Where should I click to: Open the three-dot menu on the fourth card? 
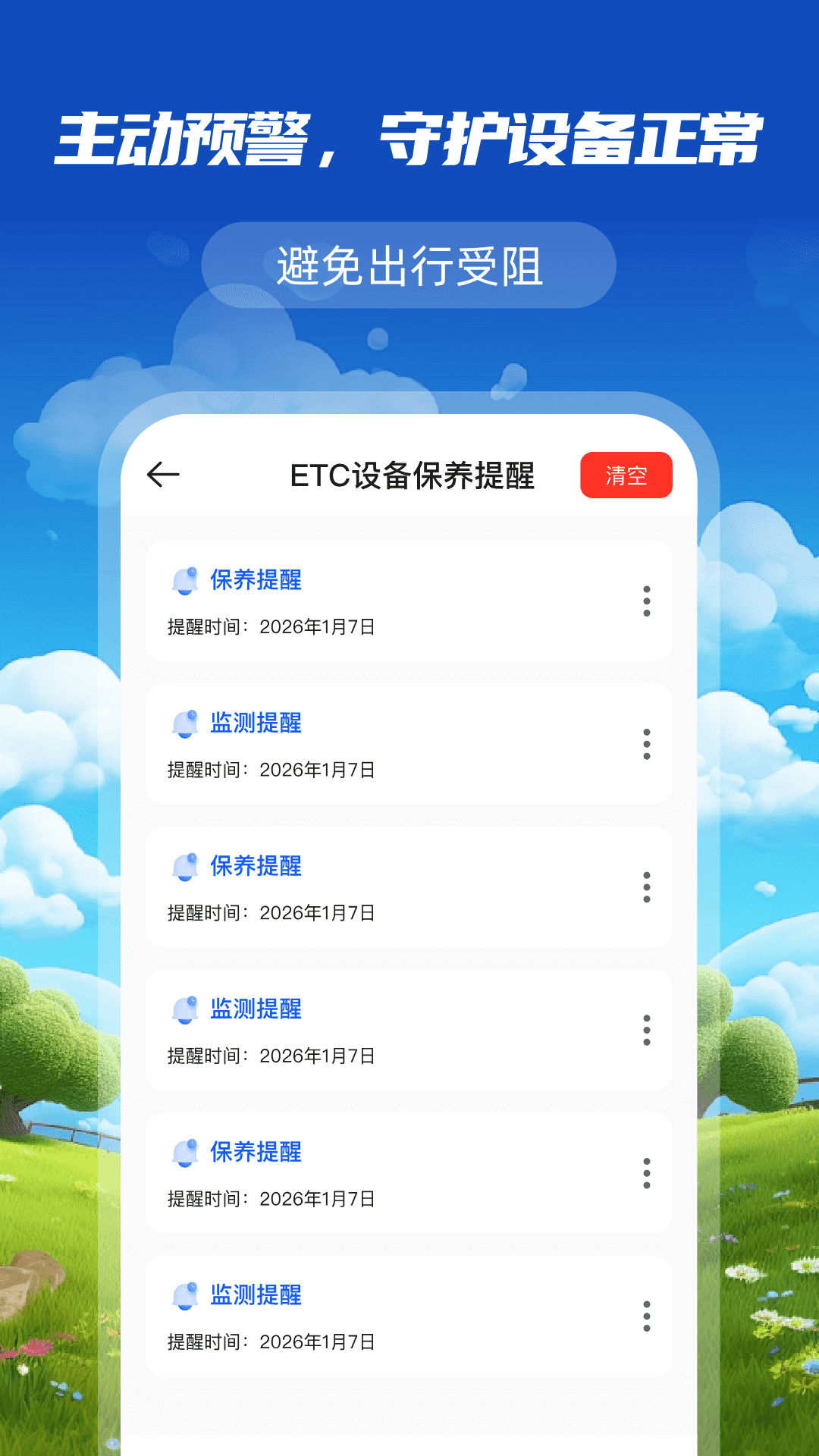point(647,1030)
